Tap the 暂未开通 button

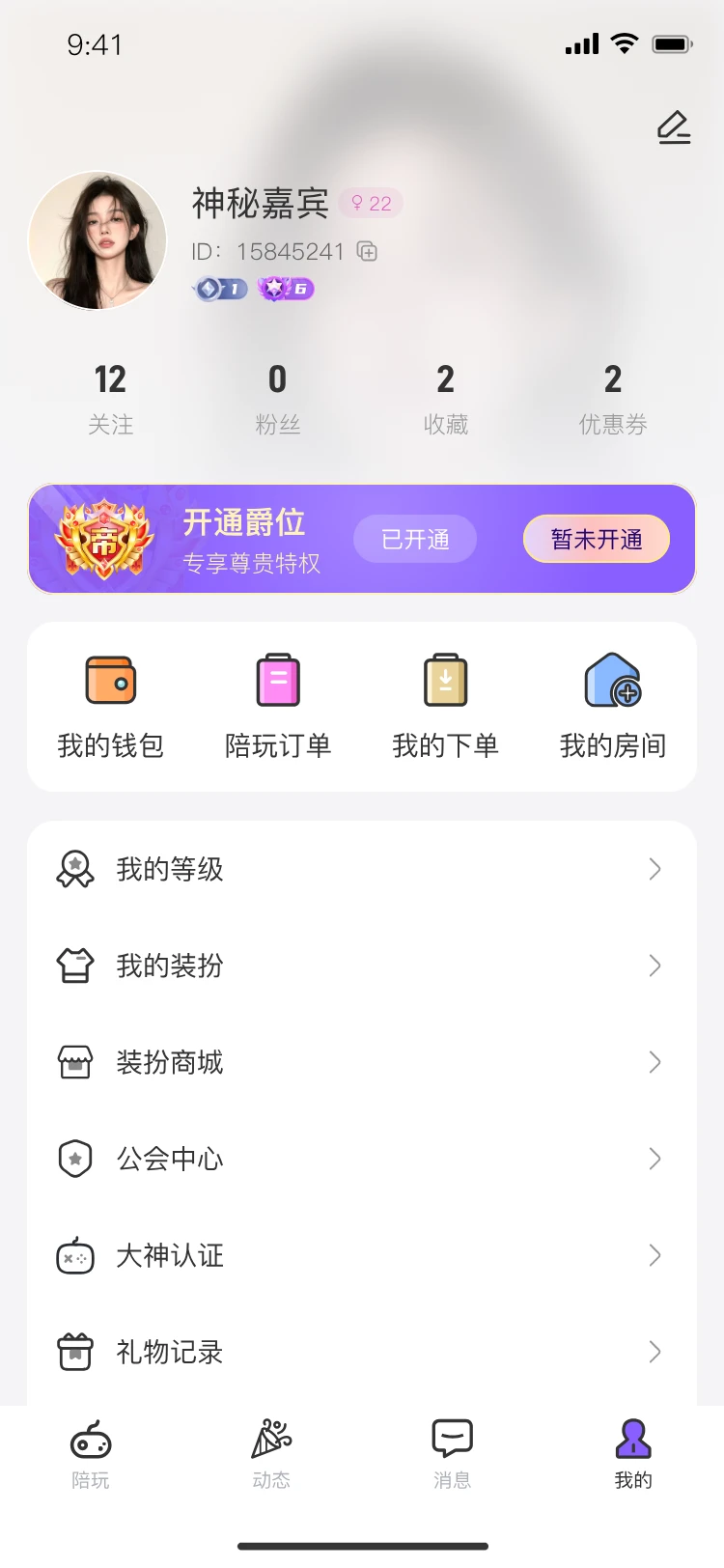point(596,539)
